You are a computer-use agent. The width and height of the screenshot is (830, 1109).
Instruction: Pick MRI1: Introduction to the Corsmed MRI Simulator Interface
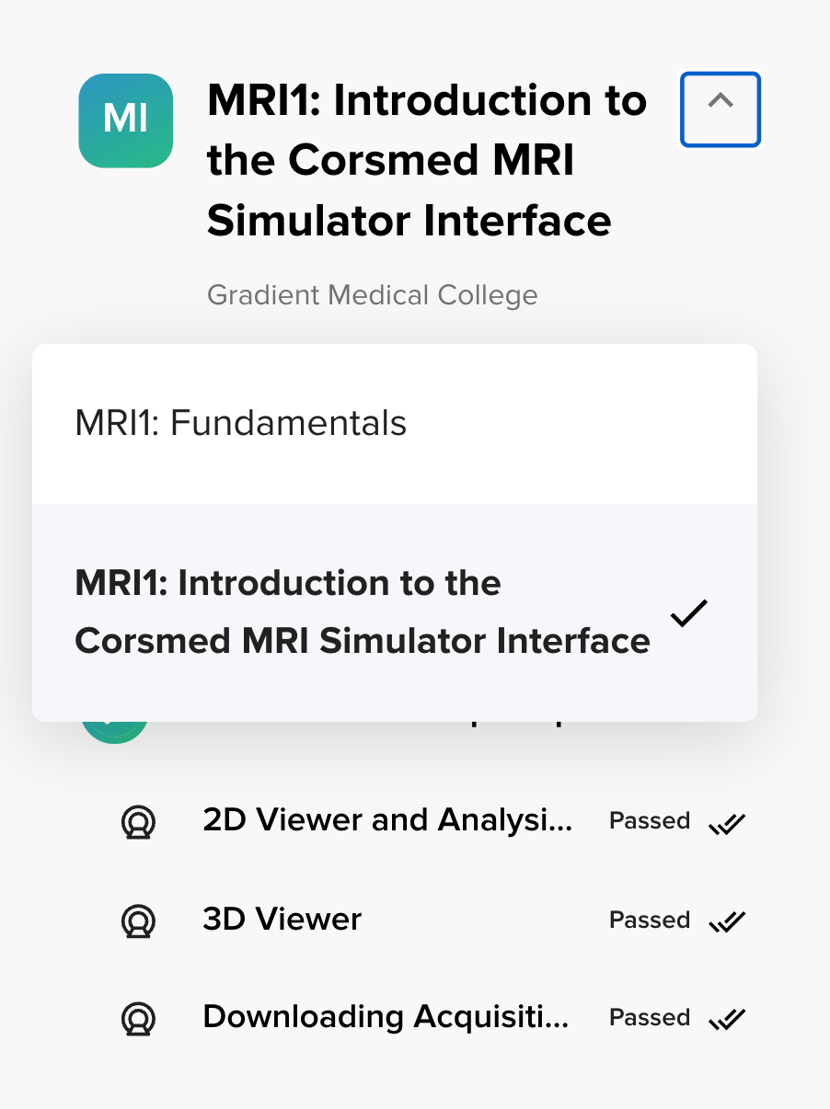(x=363, y=612)
